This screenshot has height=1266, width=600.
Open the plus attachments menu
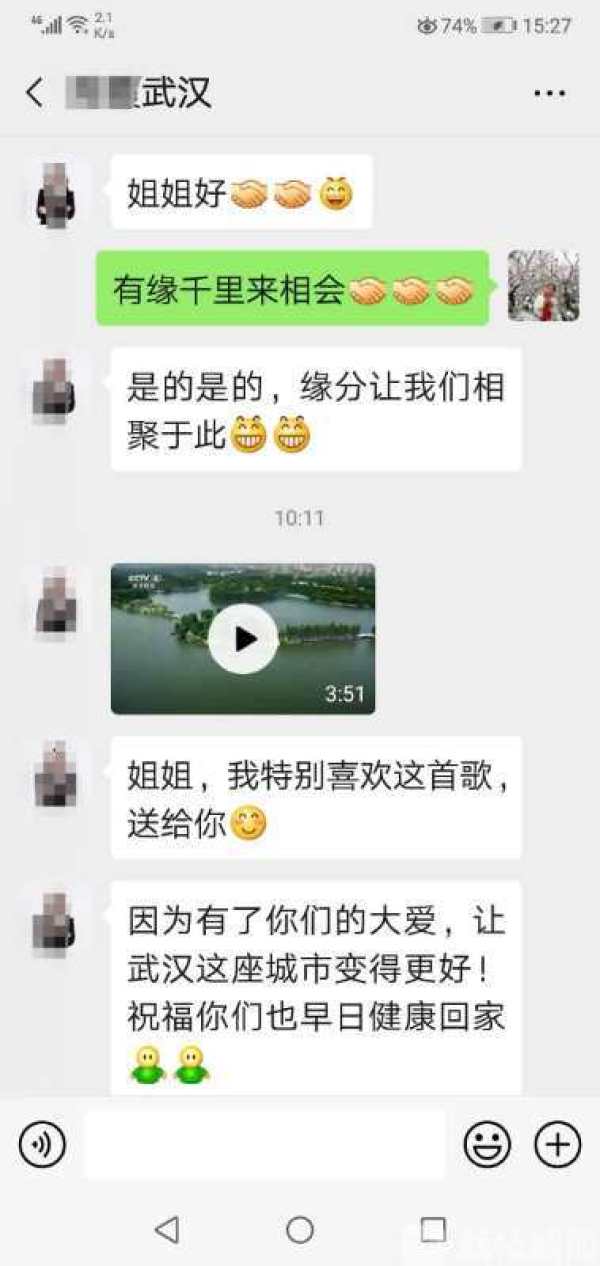[557, 1143]
